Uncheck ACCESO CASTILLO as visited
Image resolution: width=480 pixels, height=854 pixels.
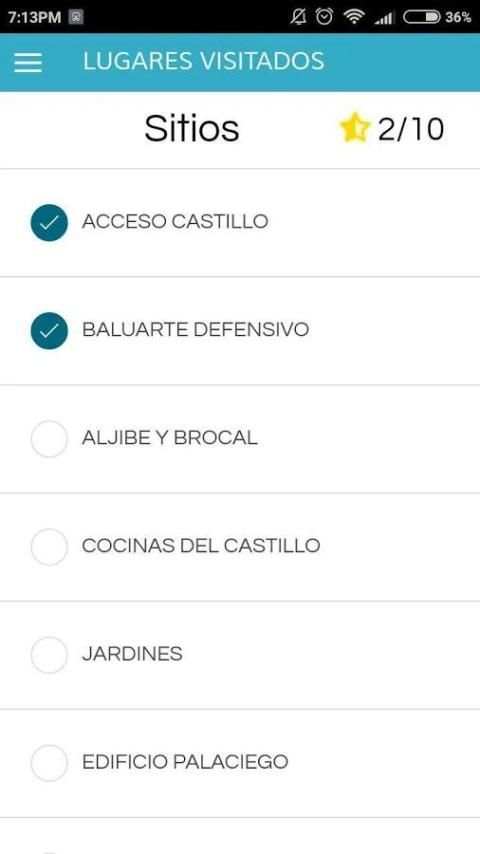point(49,222)
